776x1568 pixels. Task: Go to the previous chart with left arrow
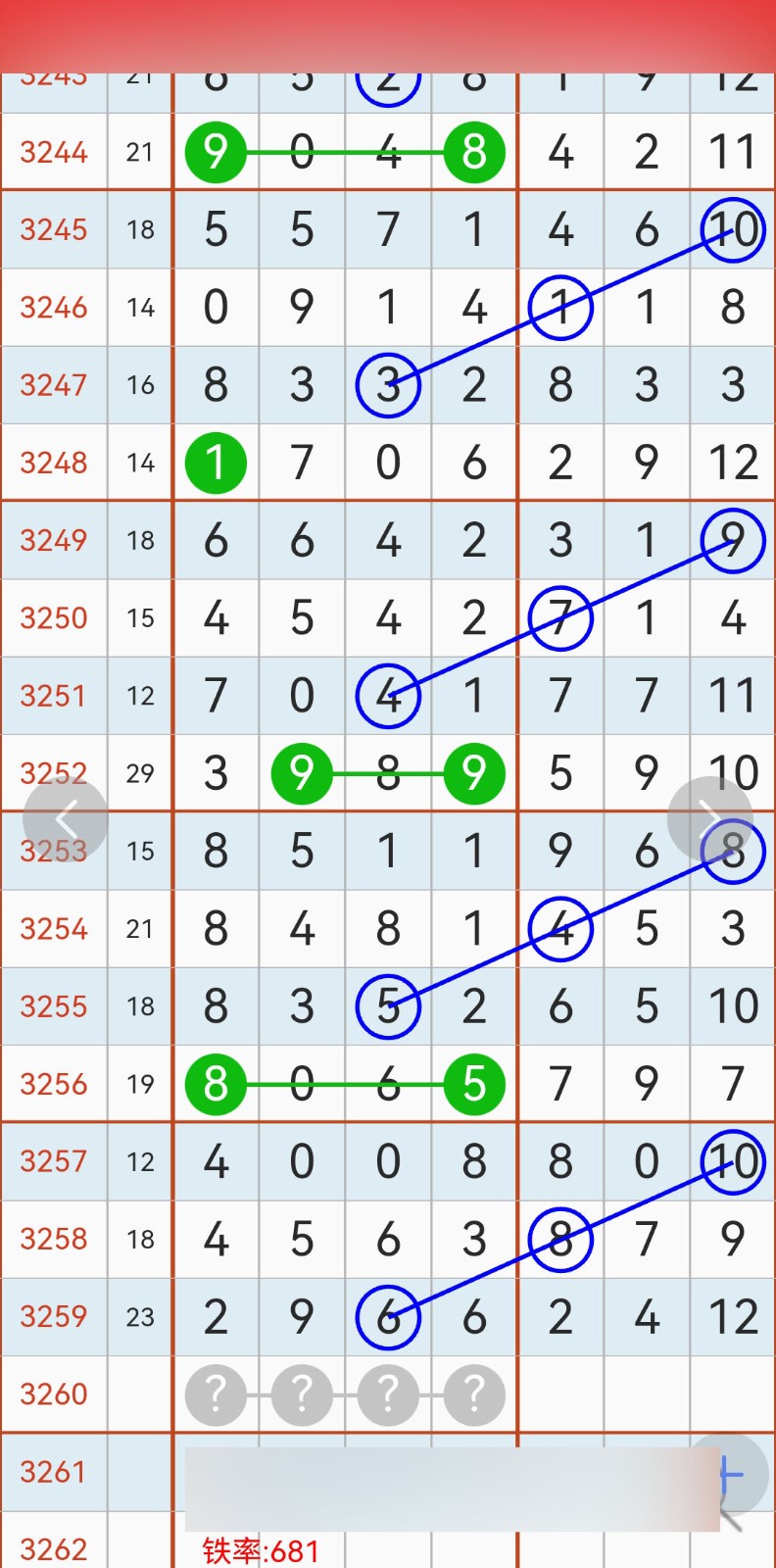tap(66, 819)
